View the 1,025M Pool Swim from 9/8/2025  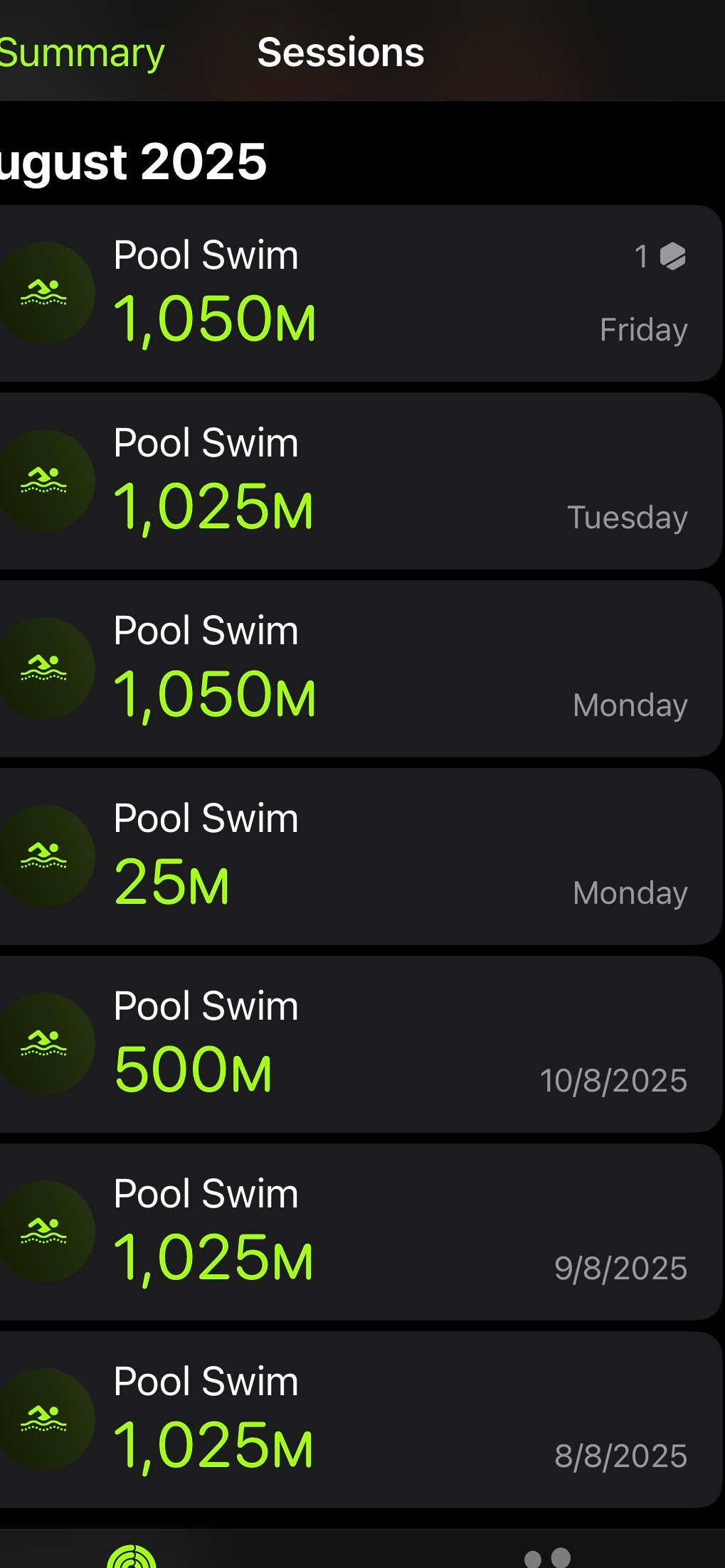[361, 1232]
